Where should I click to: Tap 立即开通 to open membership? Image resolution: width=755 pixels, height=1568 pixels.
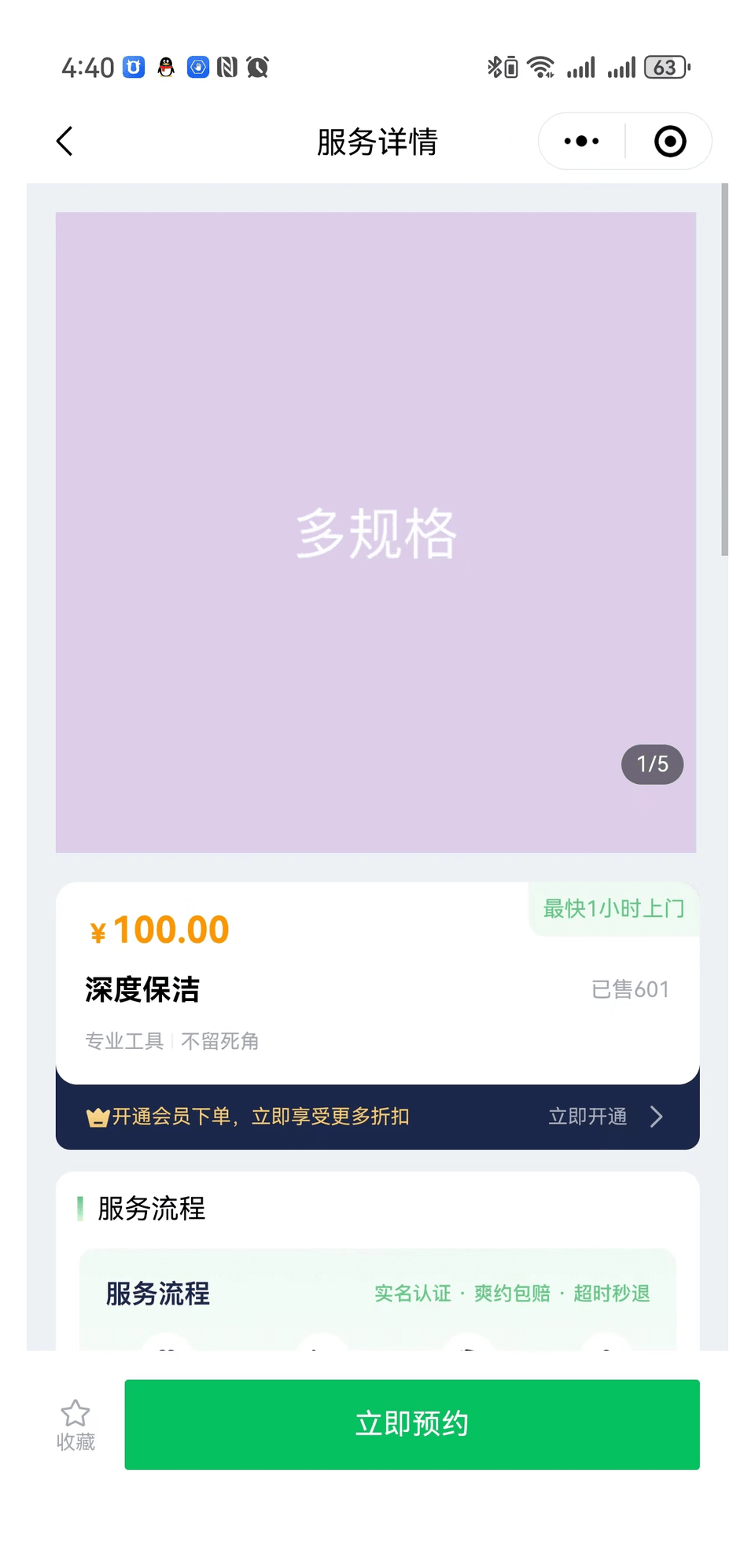tap(604, 1117)
